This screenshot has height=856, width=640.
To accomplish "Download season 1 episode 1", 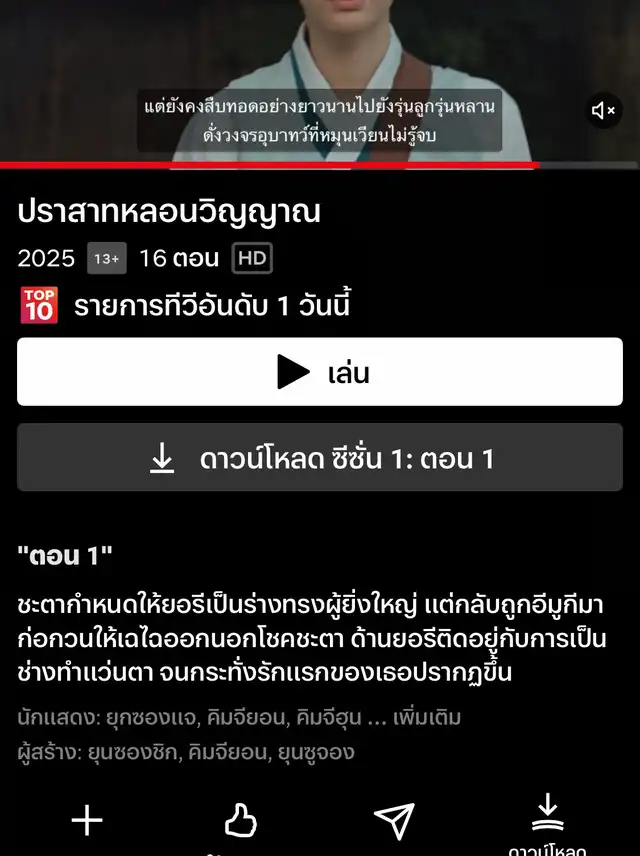I will pyautogui.click(x=320, y=458).
